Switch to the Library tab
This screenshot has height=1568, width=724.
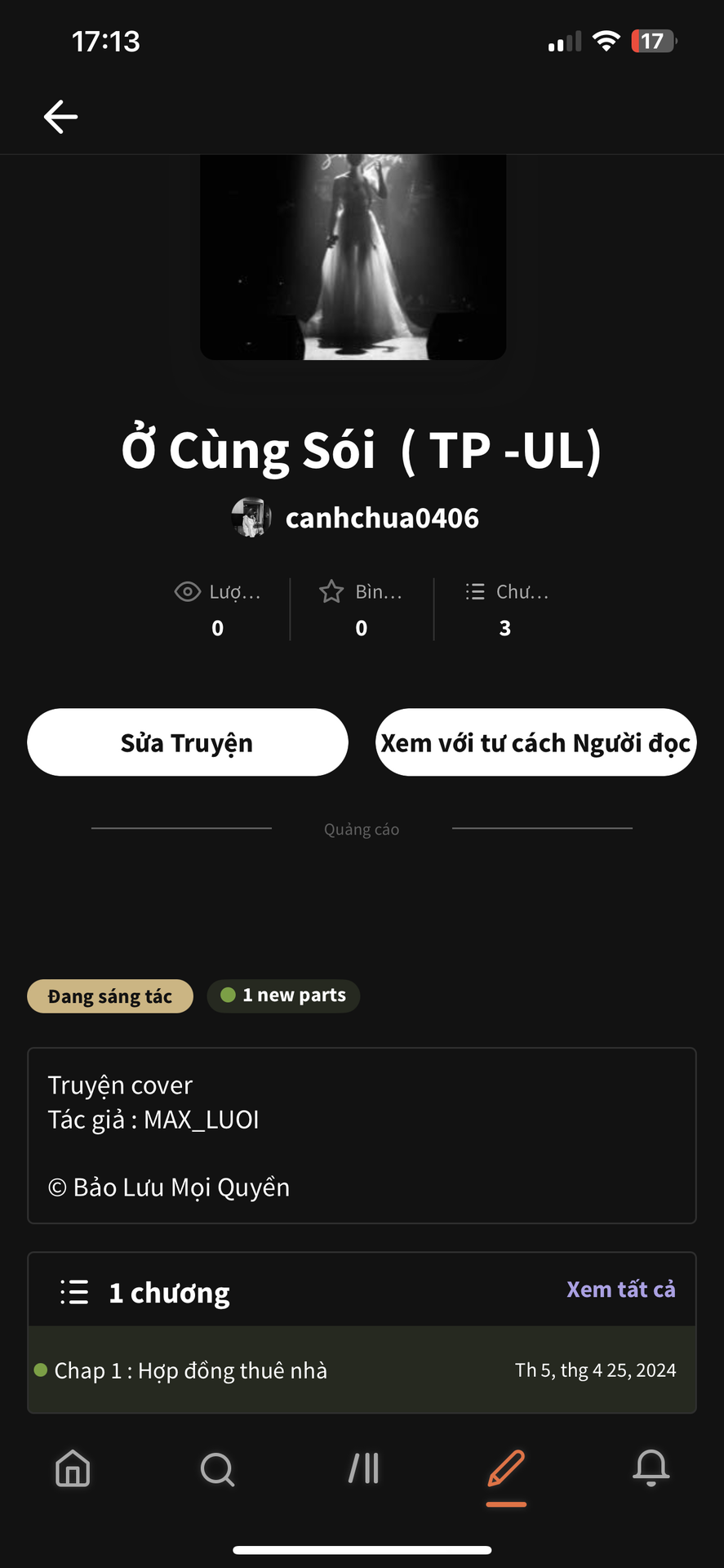click(363, 1468)
